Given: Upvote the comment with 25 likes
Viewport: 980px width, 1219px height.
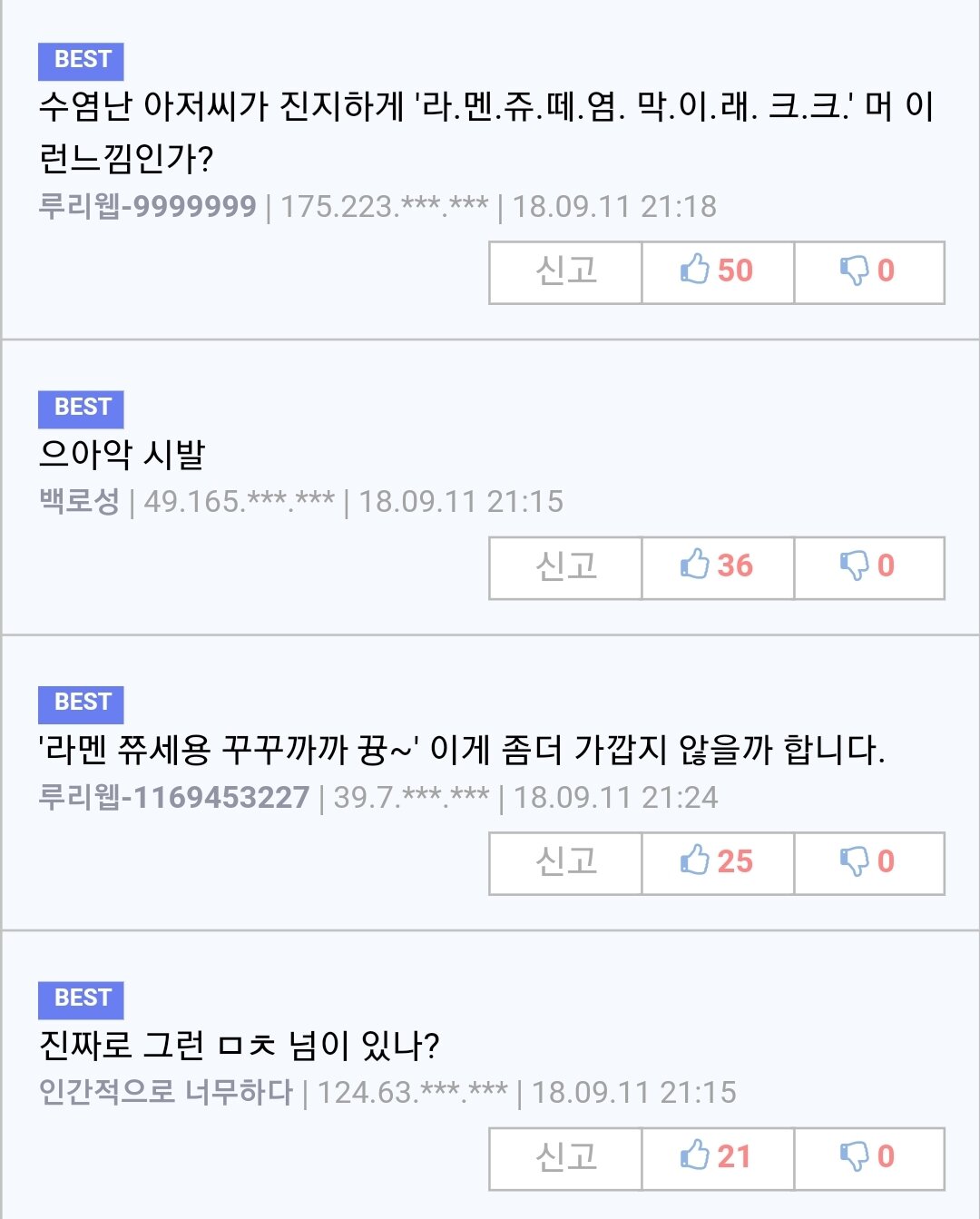Looking at the screenshot, I should point(717,862).
